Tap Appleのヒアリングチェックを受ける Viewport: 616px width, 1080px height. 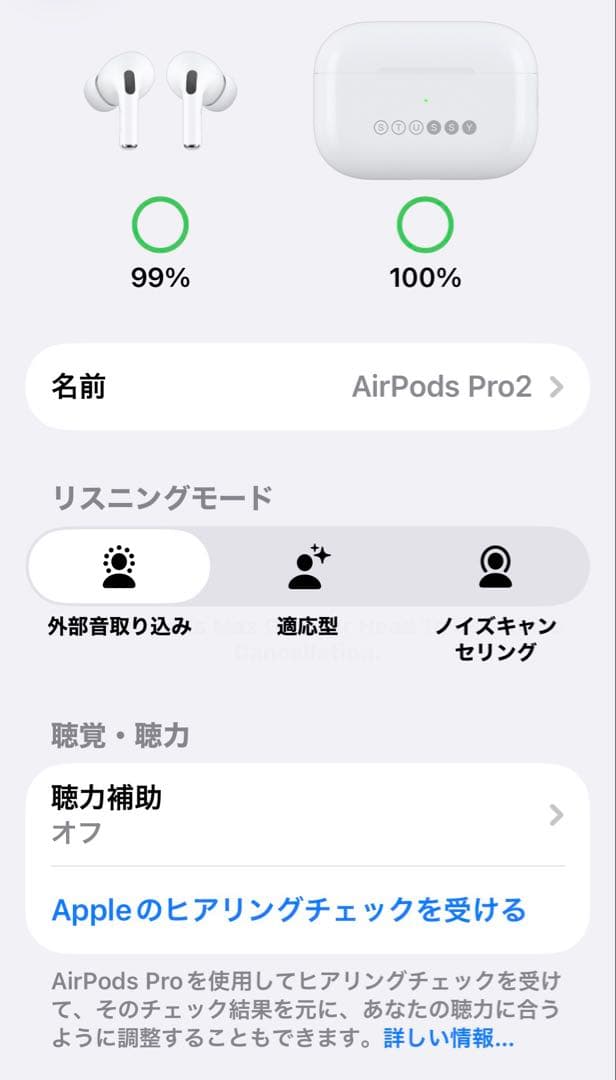288,910
